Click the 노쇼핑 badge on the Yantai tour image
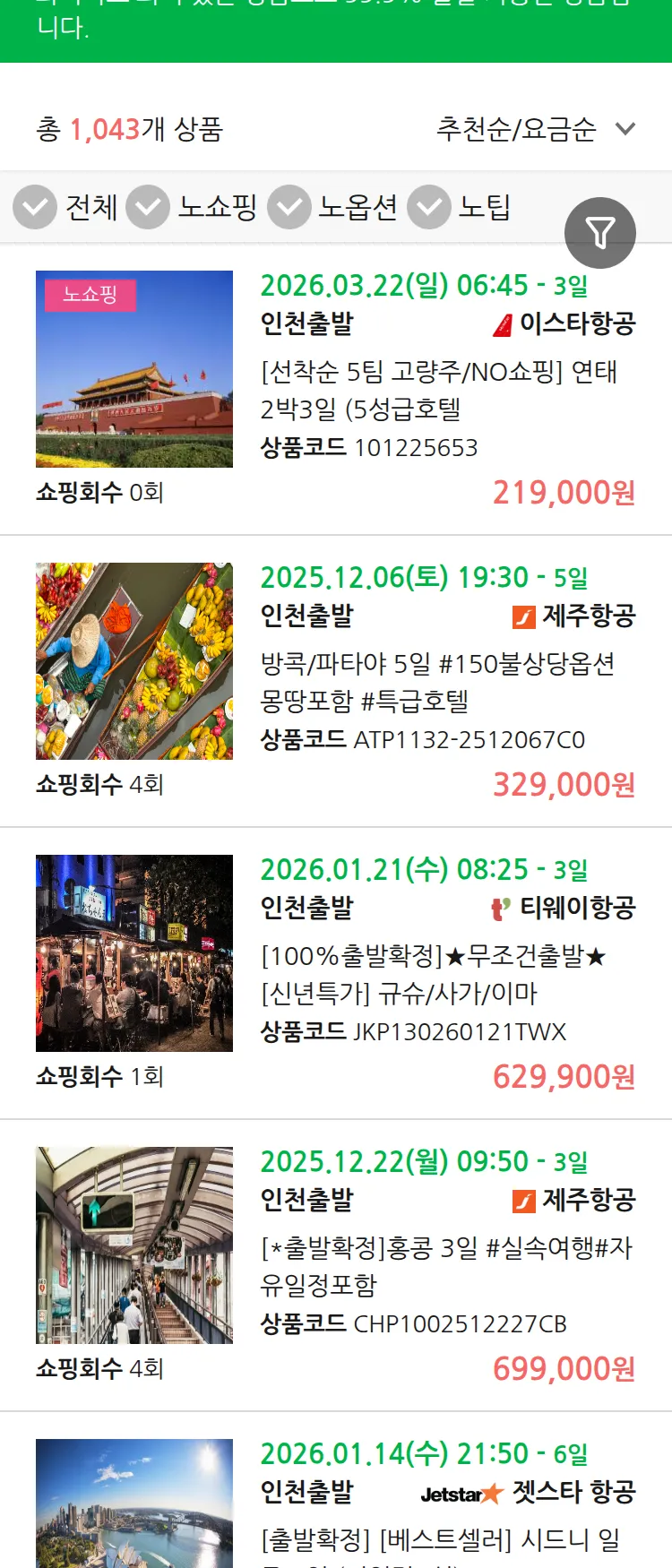This screenshot has height=1568, width=672. tap(88, 294)
